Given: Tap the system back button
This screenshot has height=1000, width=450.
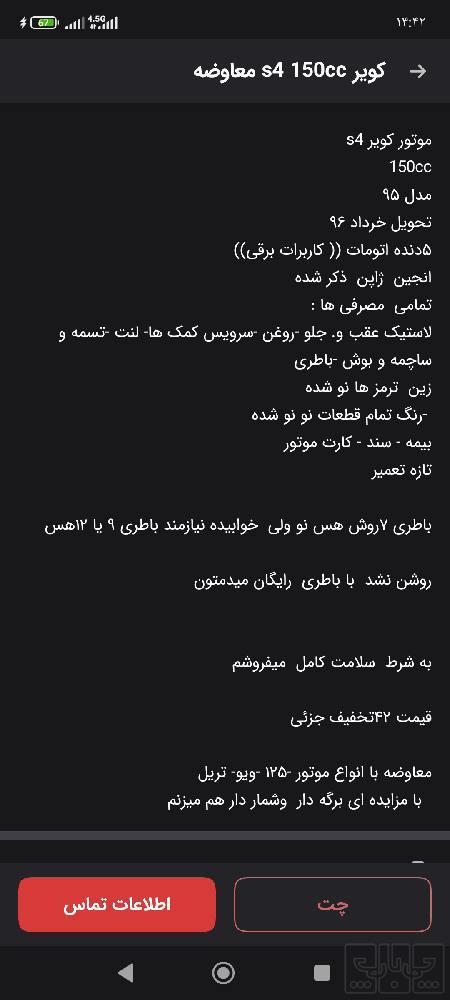Looking at the screenshot, I should point(126,973).
